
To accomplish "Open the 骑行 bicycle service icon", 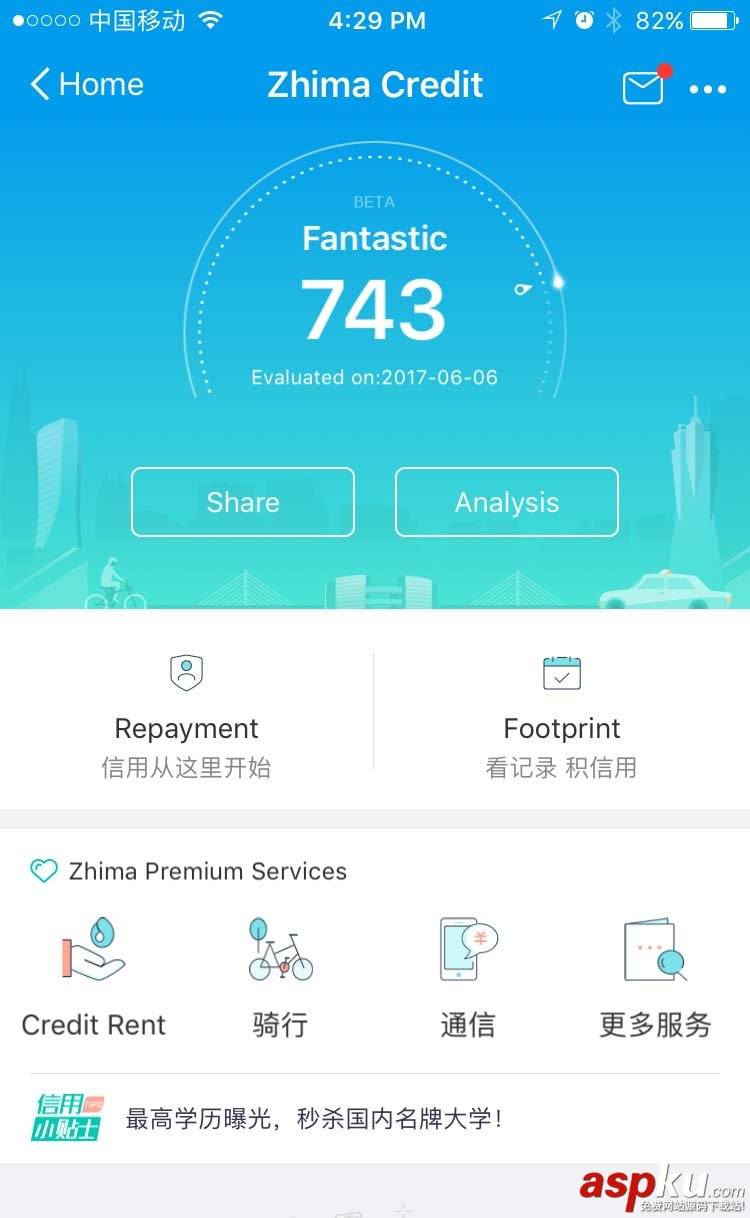I will 279,948.
